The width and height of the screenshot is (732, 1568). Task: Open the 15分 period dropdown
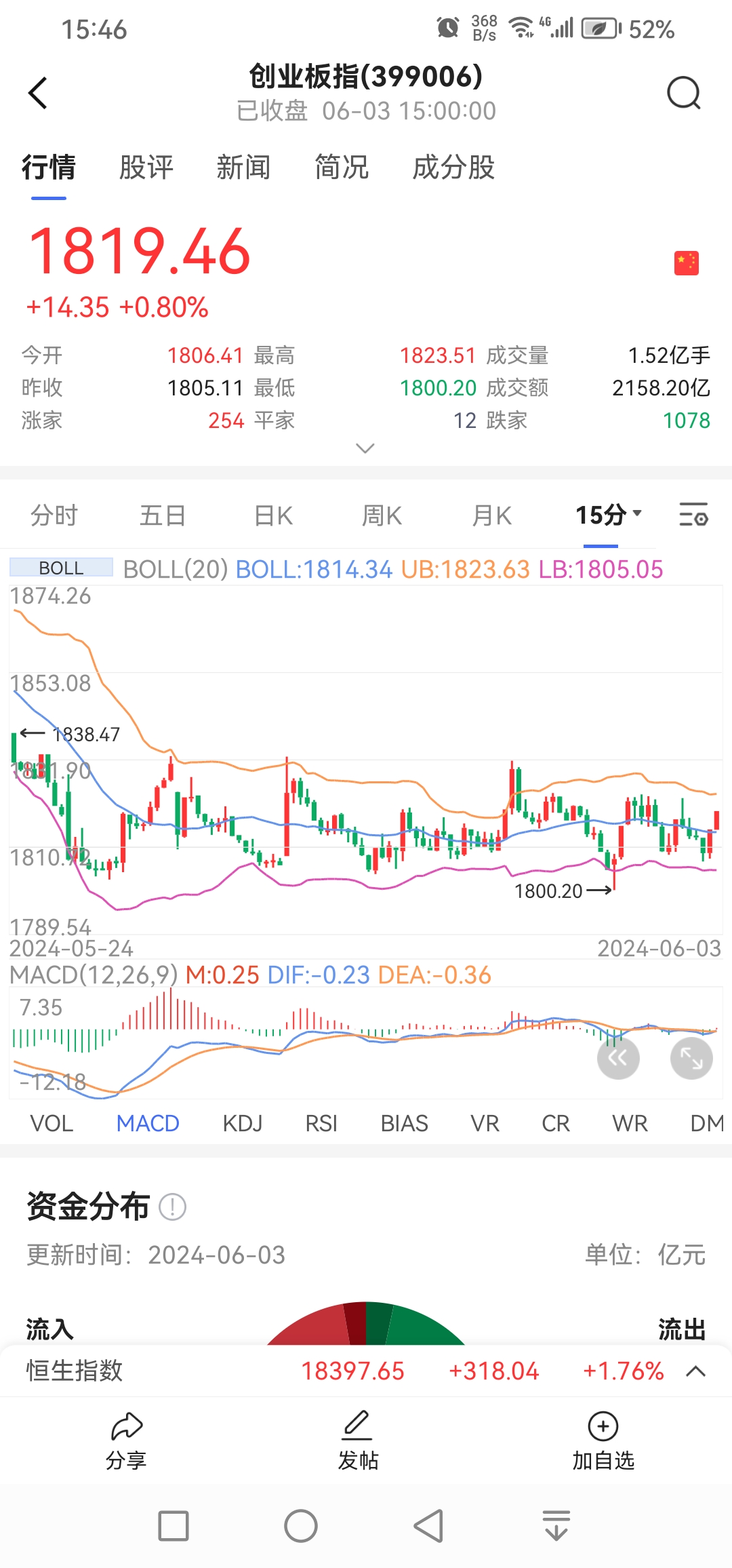point(608,515)
